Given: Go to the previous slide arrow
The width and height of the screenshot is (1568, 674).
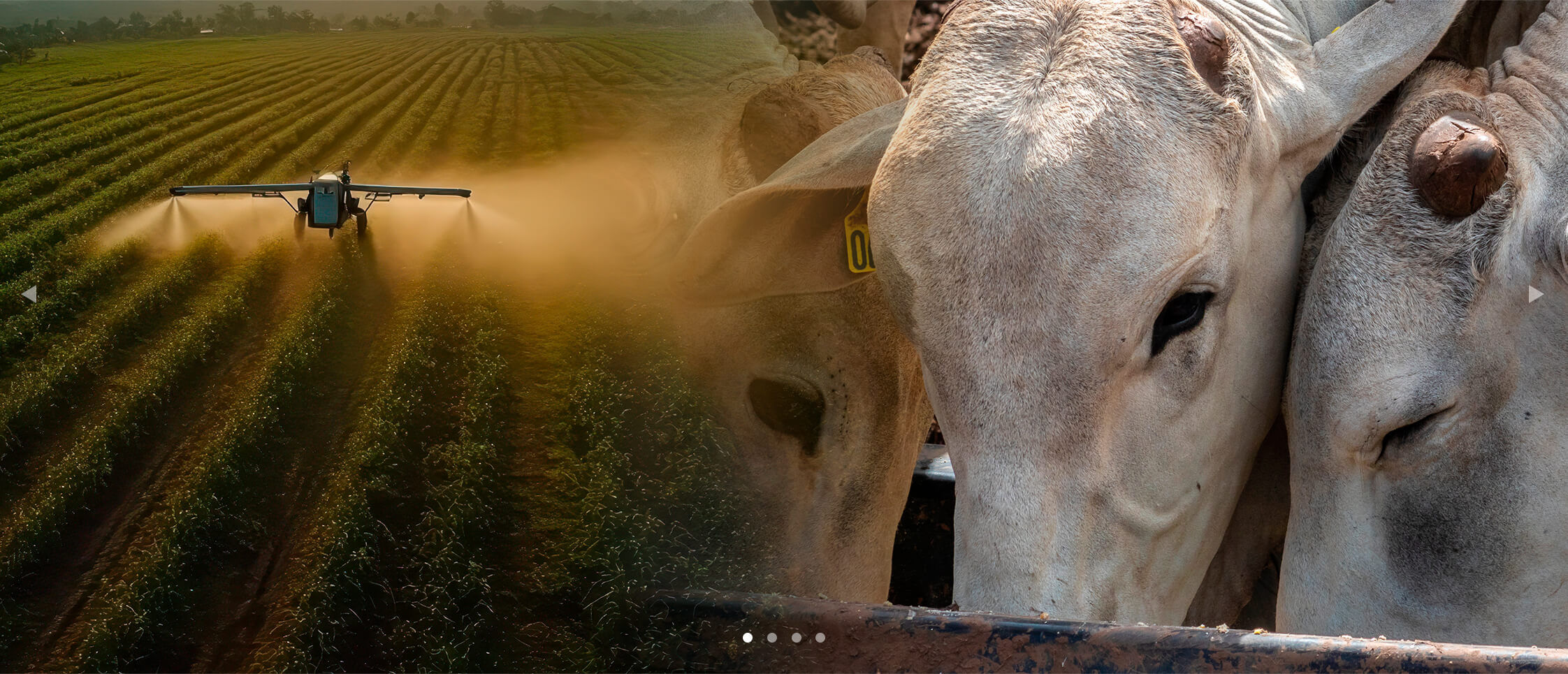Looking at the screenshot, I should (29, 294).
